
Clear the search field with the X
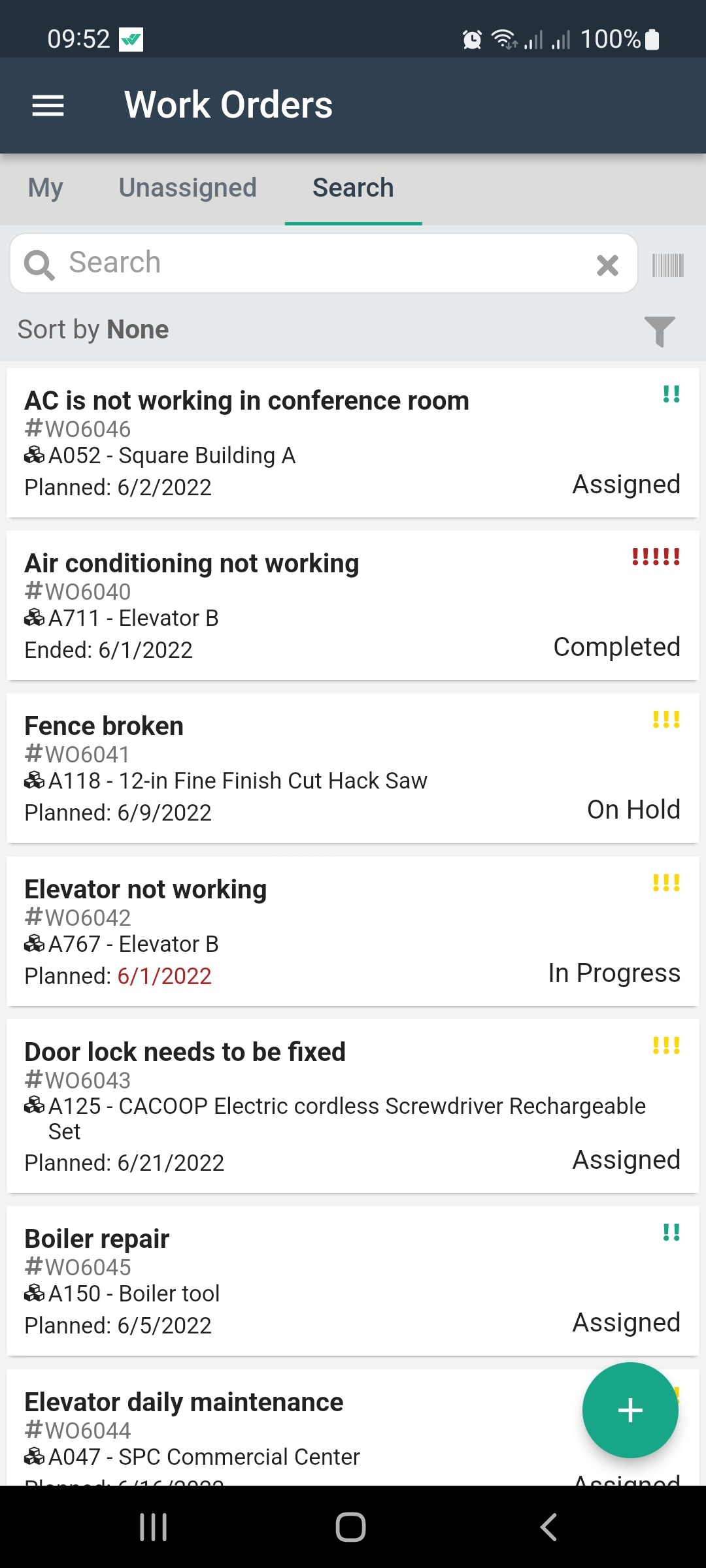click(607, 264)
